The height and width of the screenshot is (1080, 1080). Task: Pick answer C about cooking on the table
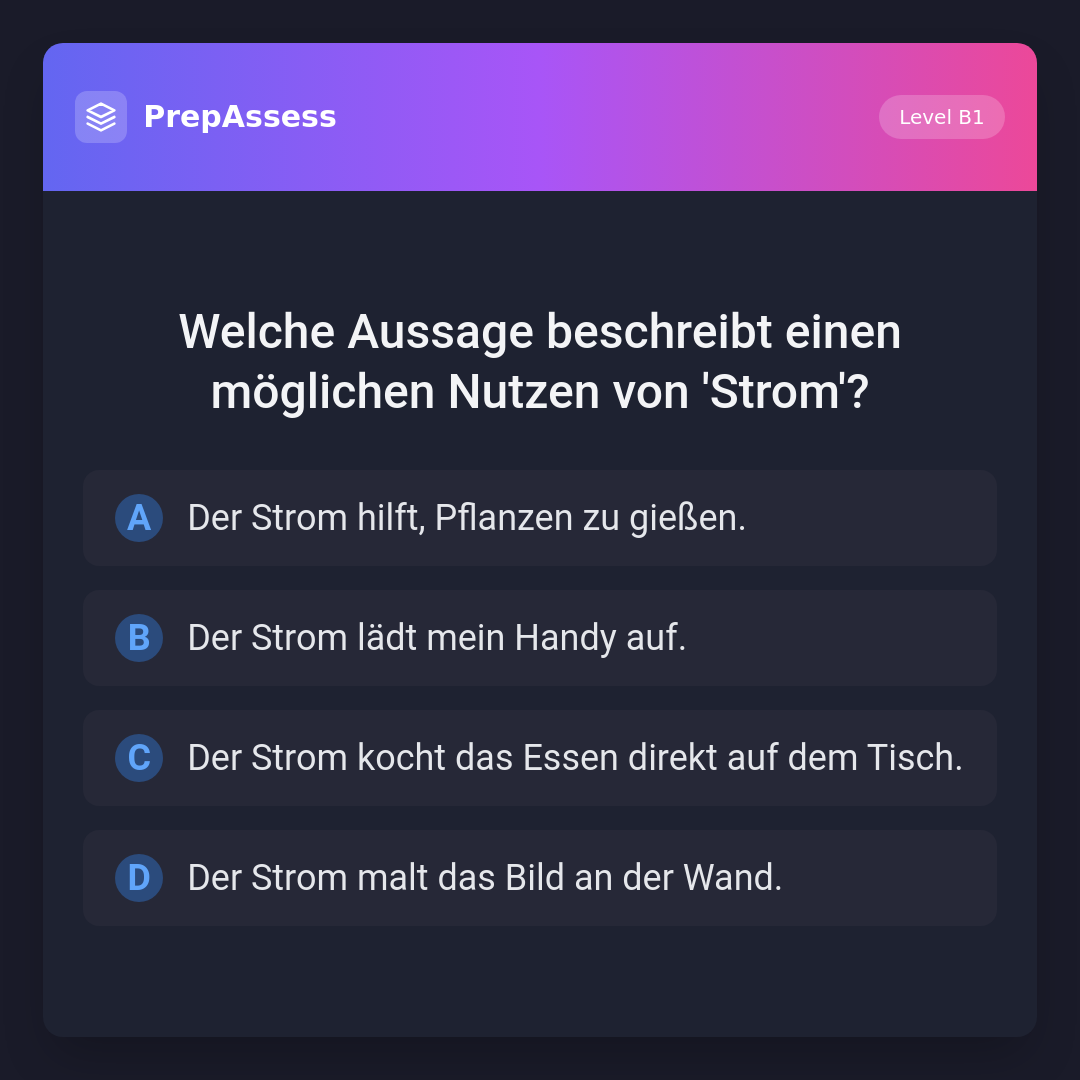point(540,758)
